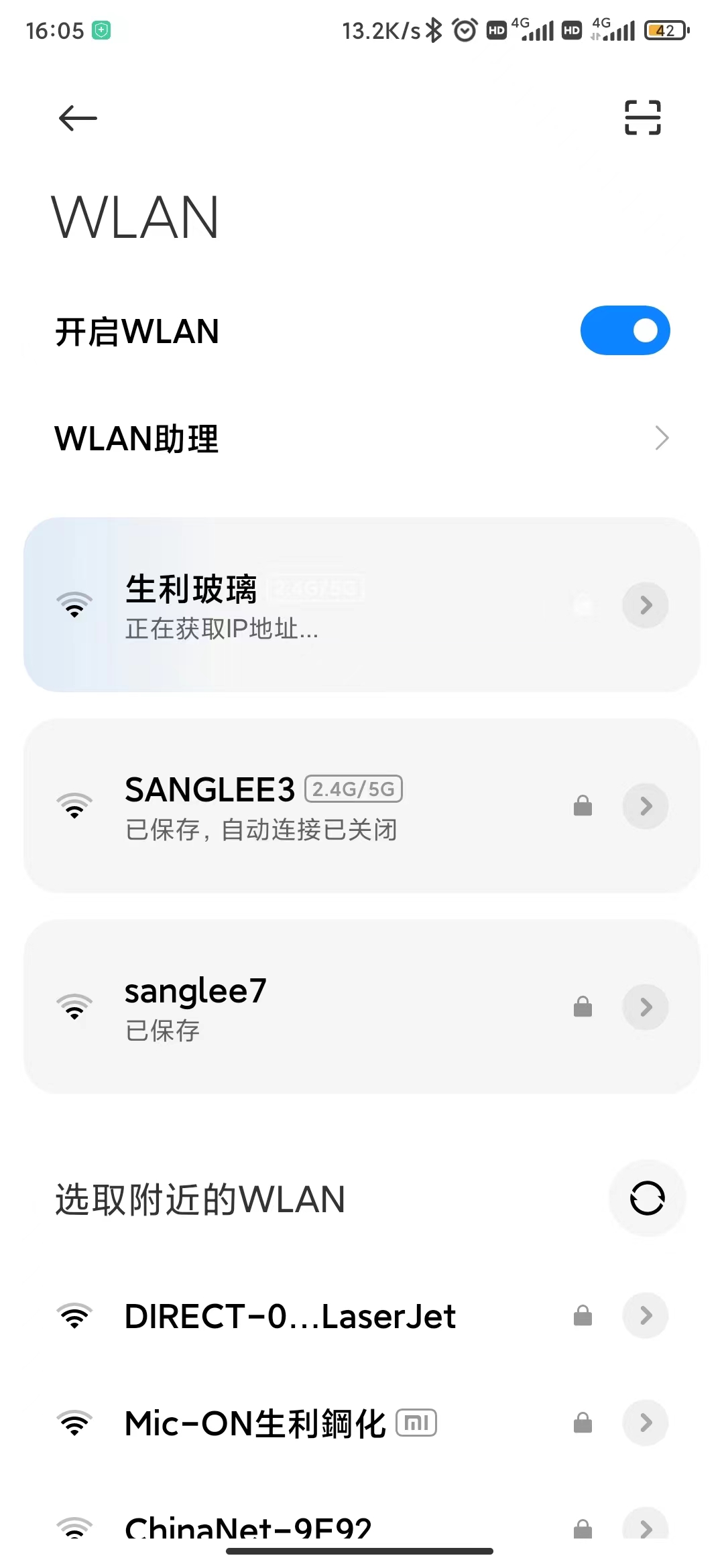Go back using the top-left arrow
Viewport: 724px width, 1568px height.
[78, 119]
